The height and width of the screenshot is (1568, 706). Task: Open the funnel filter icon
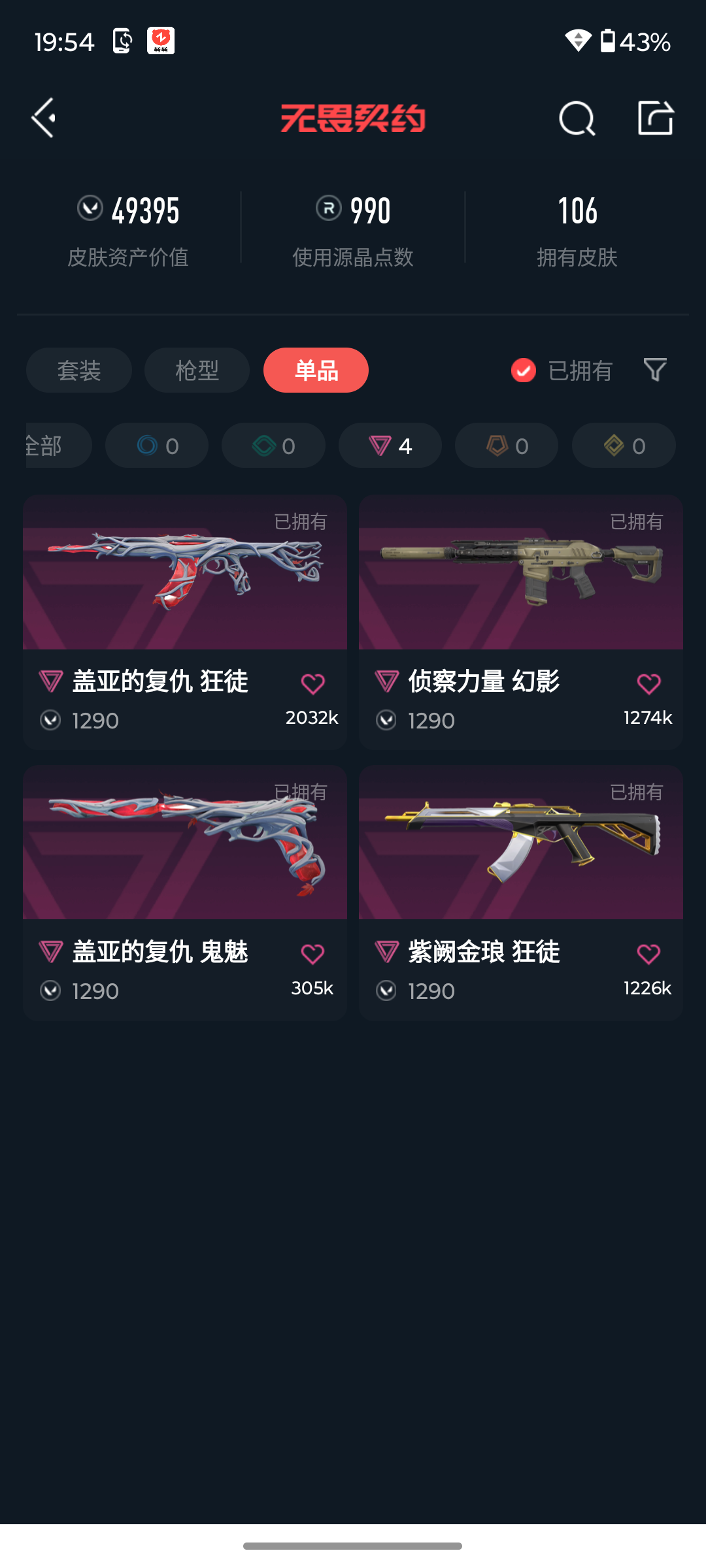(655, 370)
